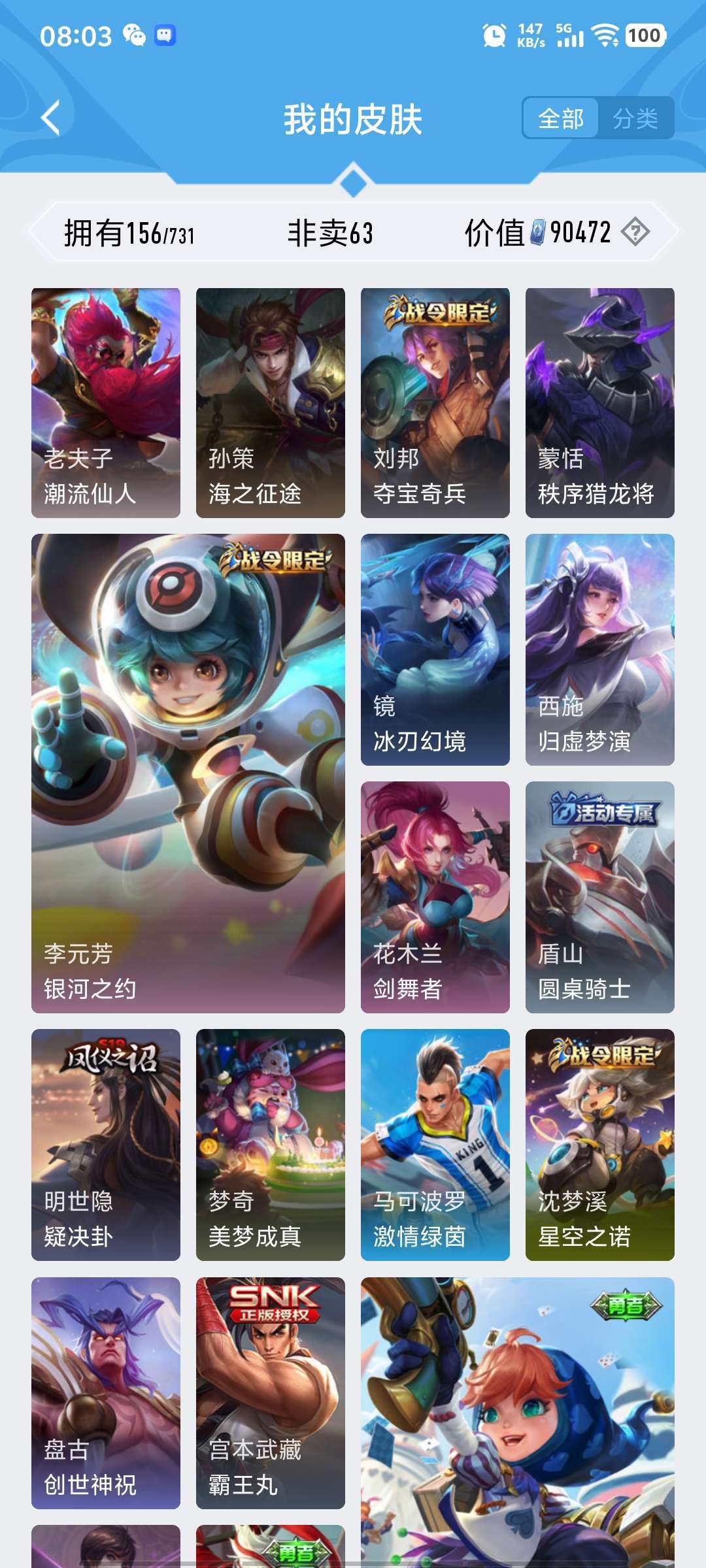View 梦奇 美梦成真 skin
Viewport: 706px width, 1568px height.
271,1145
